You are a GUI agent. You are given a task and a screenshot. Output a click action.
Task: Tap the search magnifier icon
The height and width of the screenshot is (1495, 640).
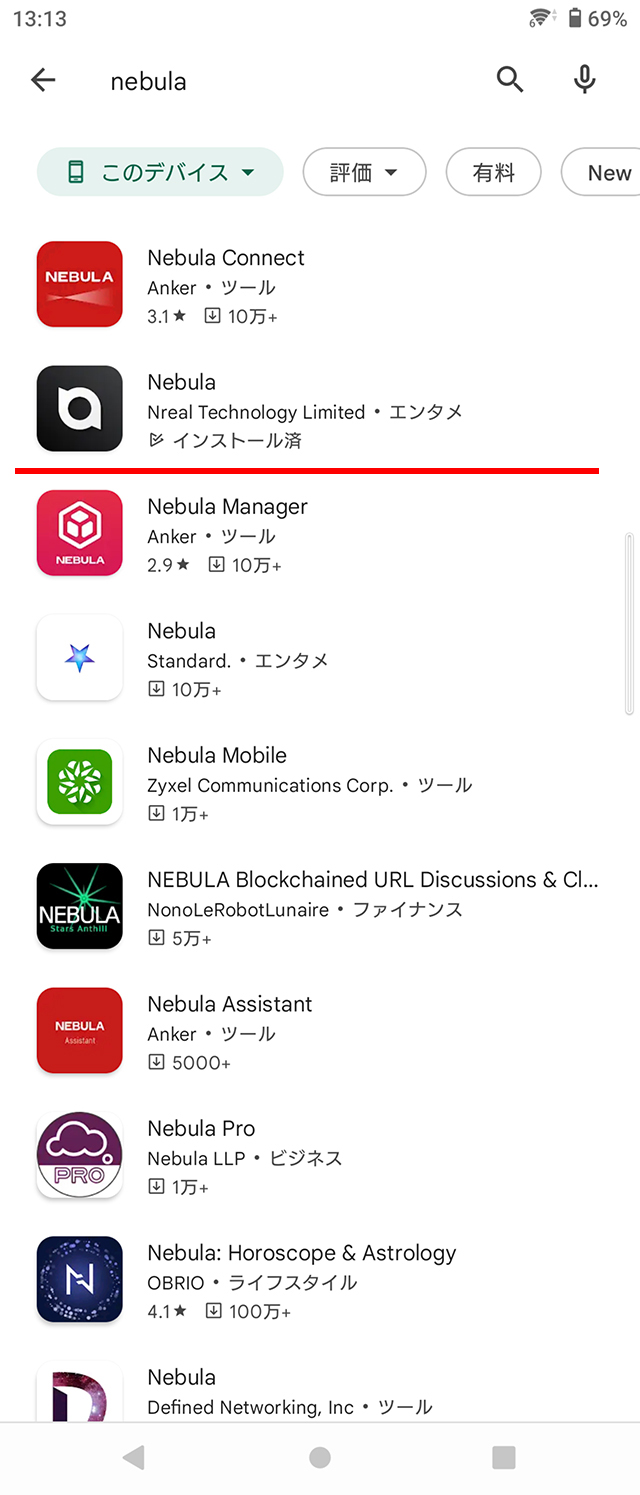[510, 80]
